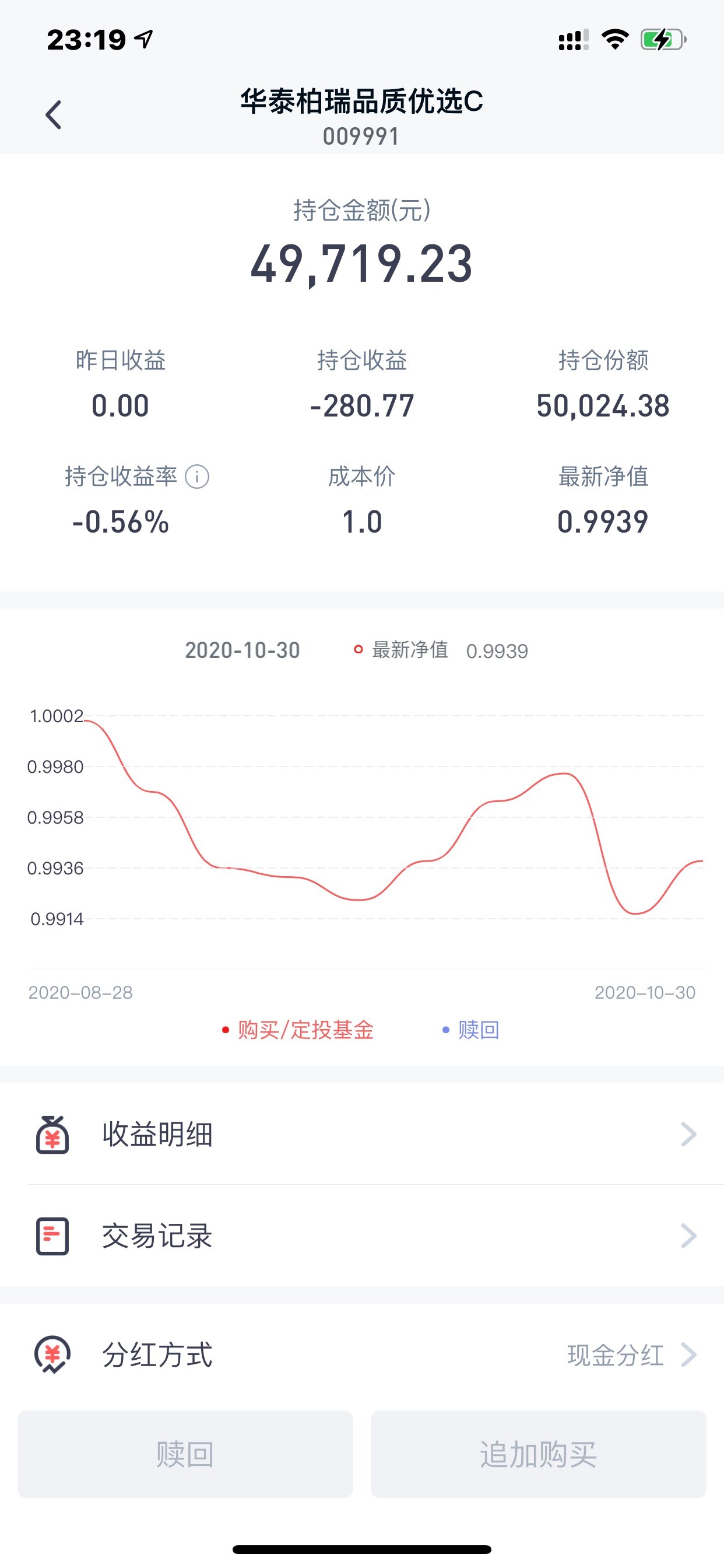Tap the 2020-10-30 date above the chart
This screenshot has width=724, height=1568.
[x=242, y=650]
